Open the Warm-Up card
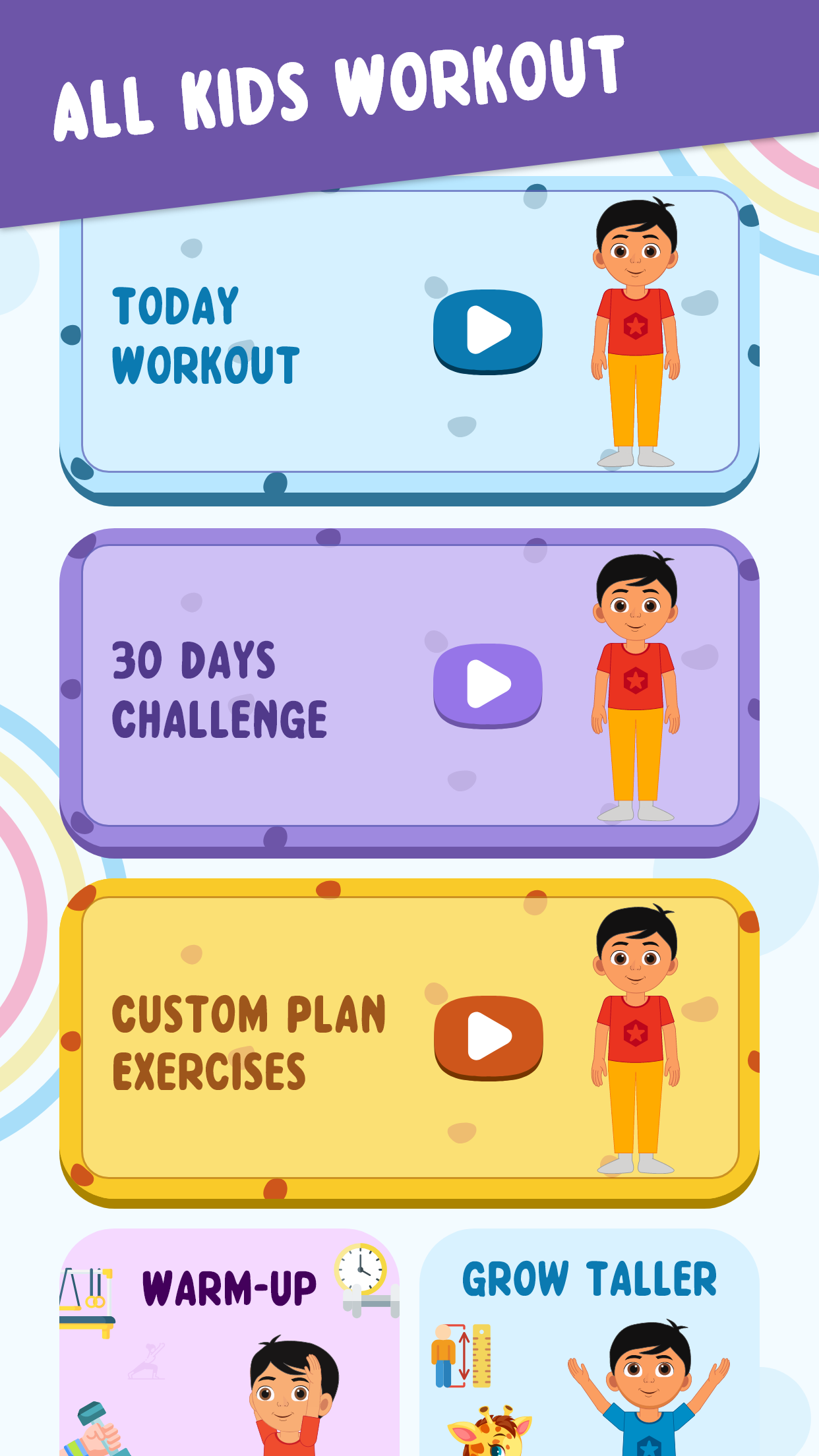 [229, 1342]
